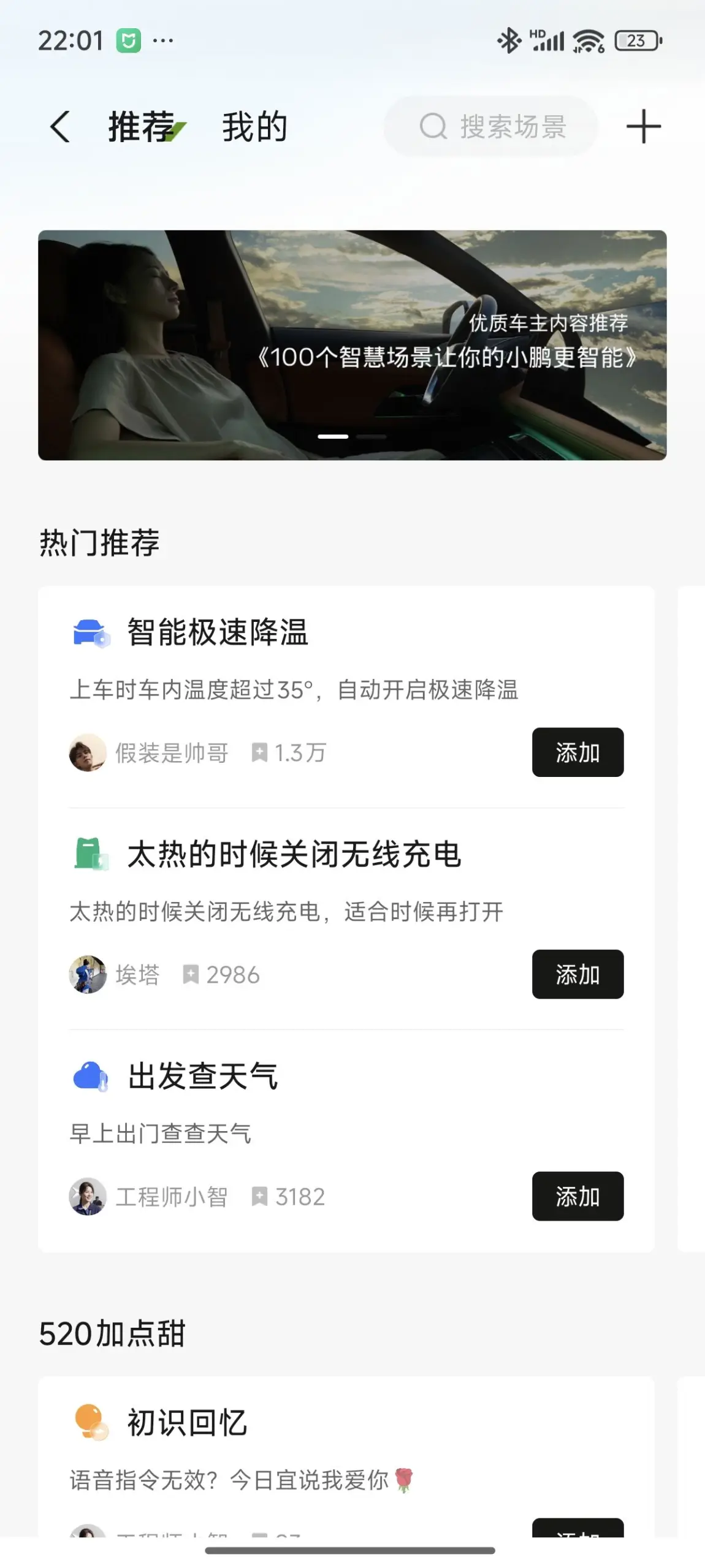Add the 智能极速降温 scene
705x1568 pixels.
coord(577,752)
